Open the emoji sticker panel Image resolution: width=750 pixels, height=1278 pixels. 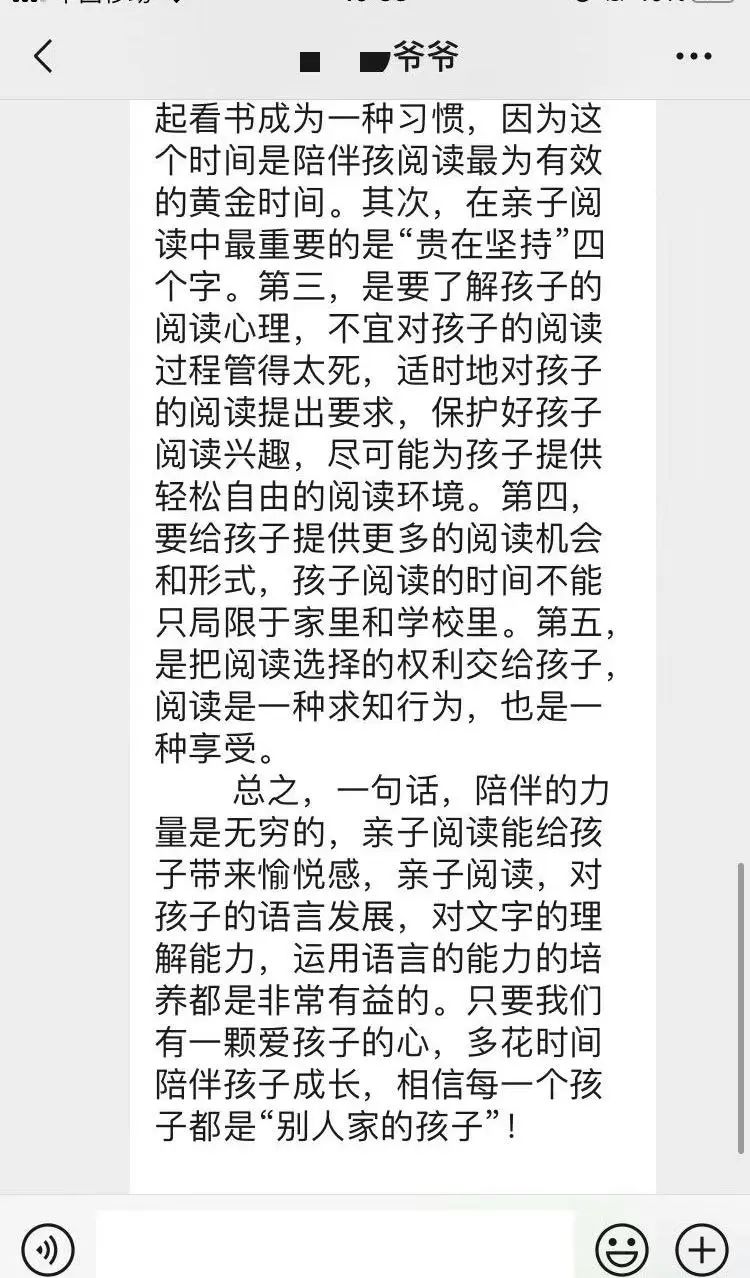tap(622, 1248)
